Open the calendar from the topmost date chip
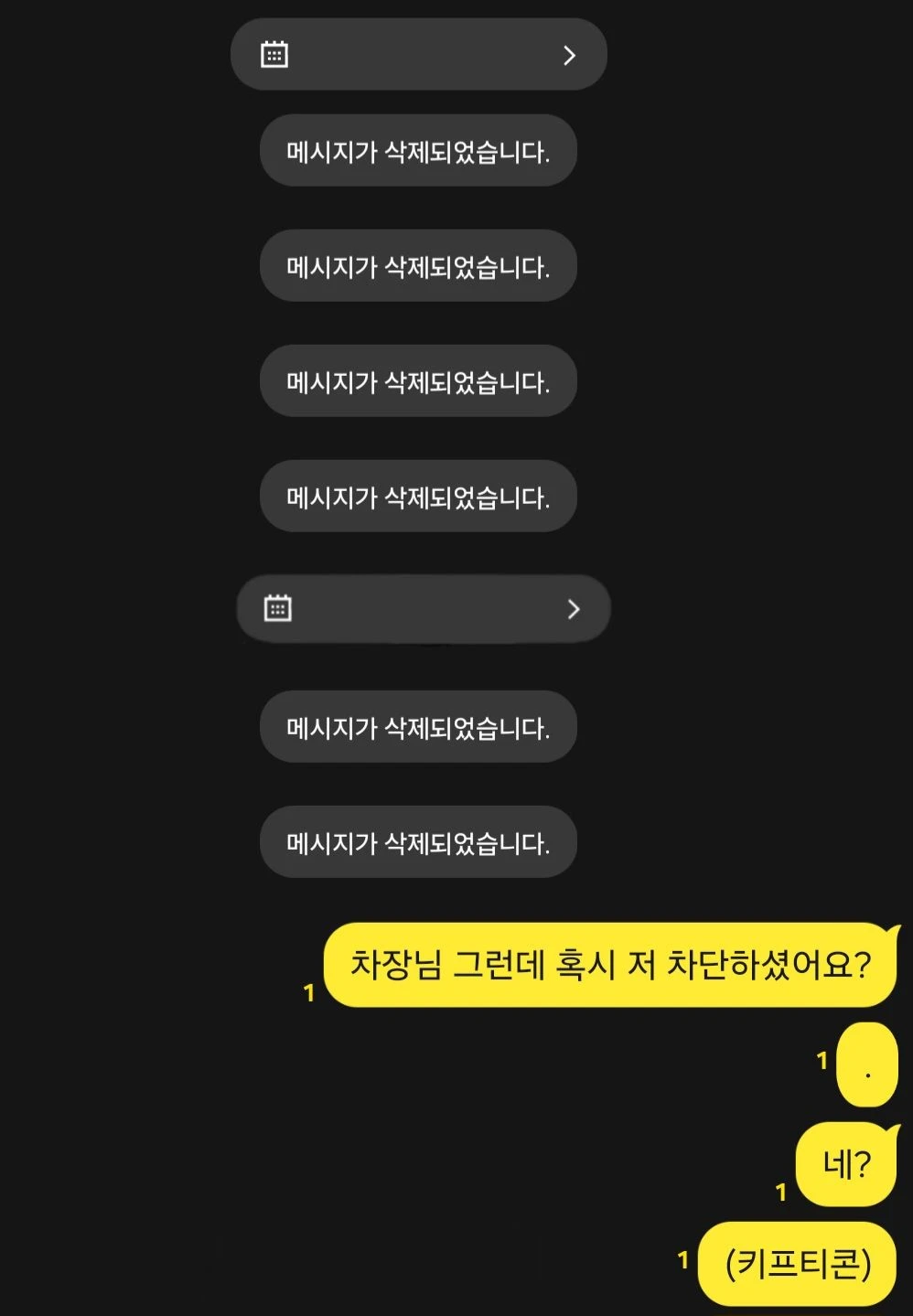 tap(274, 55)
